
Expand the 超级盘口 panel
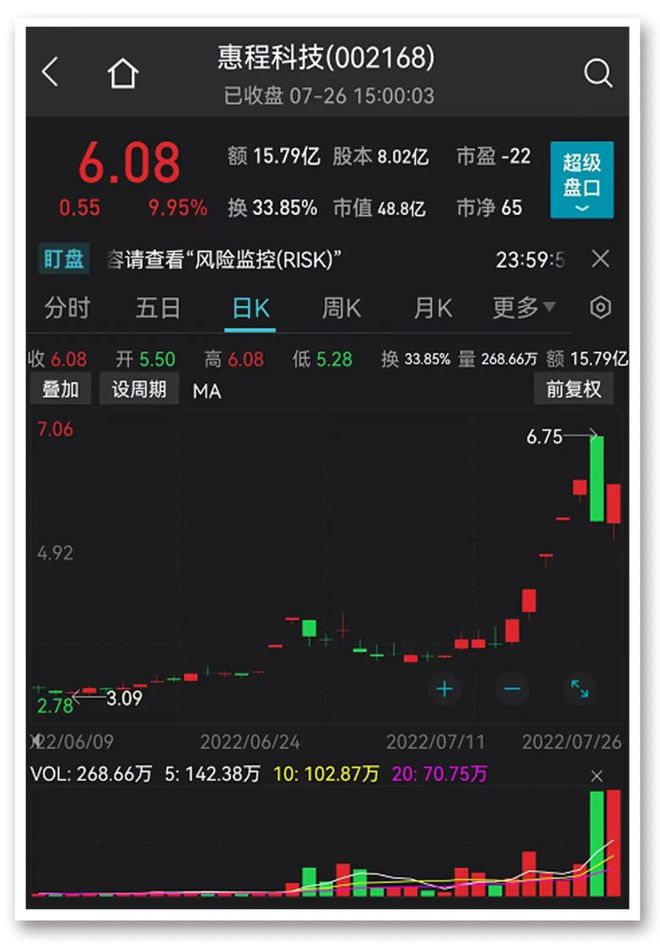(581, 181)
